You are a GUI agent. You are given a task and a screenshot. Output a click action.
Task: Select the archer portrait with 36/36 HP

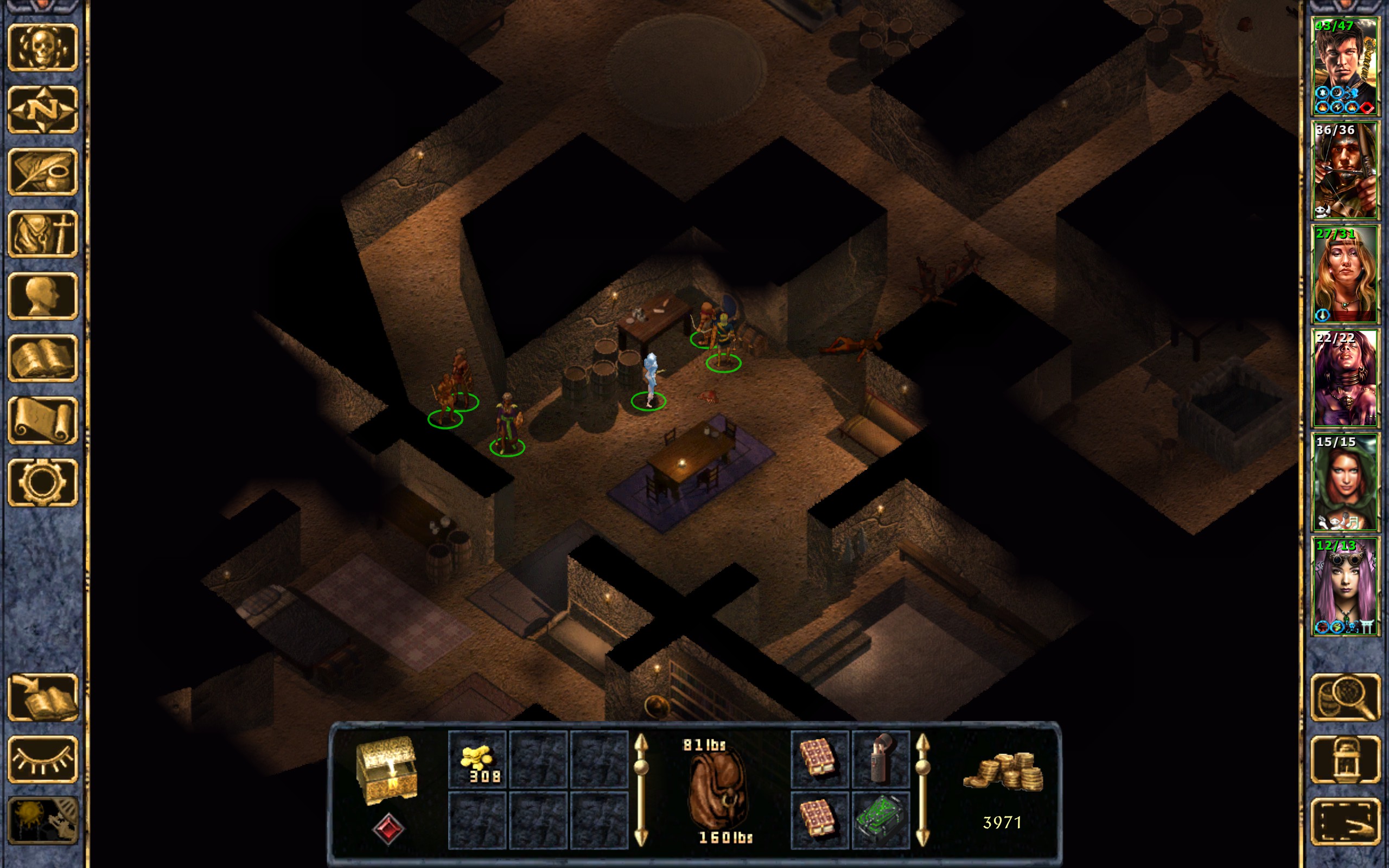pyautogui.click(x=1345, y=170)
